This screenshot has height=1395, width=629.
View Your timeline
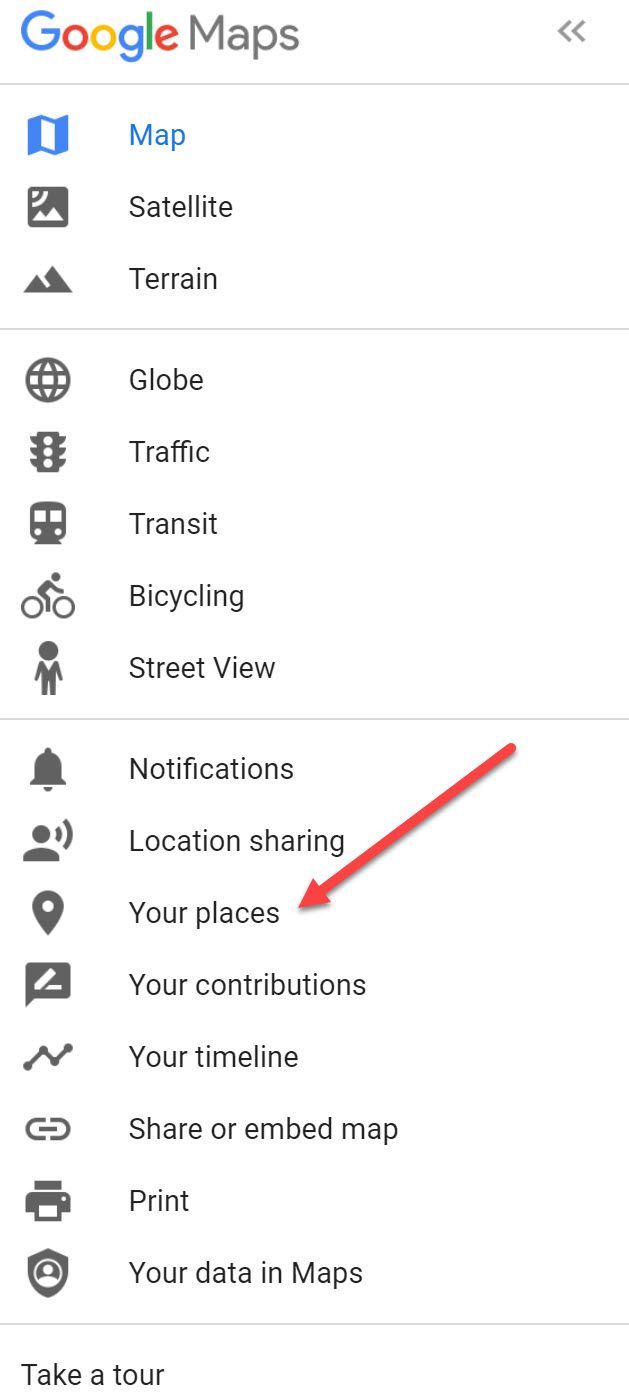click(x=213, y=1057)
